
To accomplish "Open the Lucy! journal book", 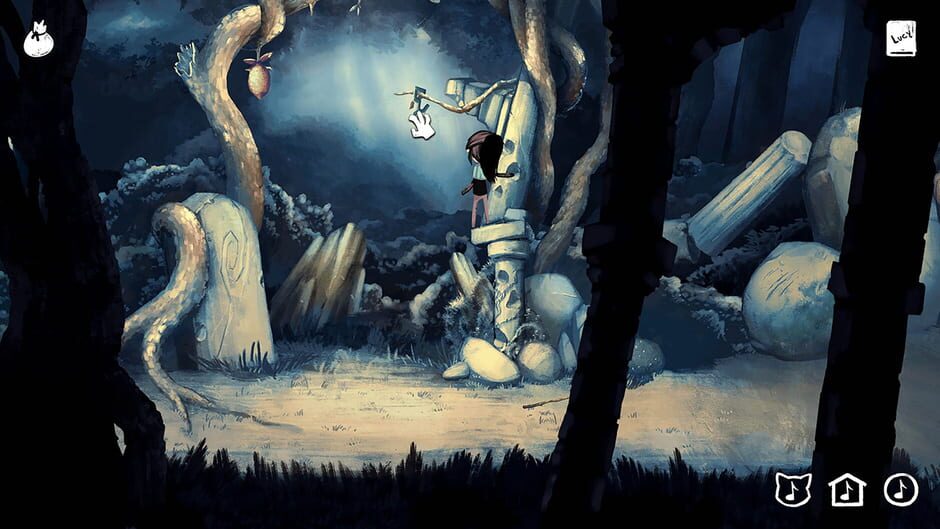I will 900,39.
